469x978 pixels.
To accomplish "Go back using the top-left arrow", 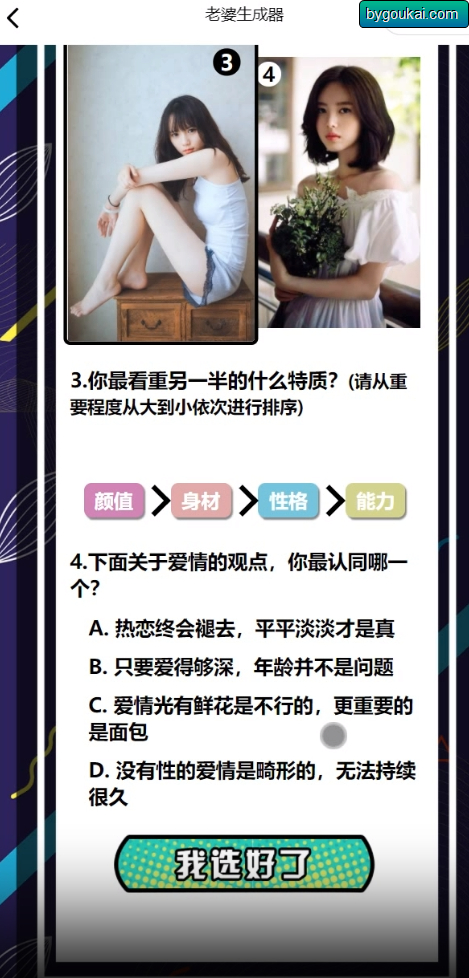I will click(x=13, y=18).
